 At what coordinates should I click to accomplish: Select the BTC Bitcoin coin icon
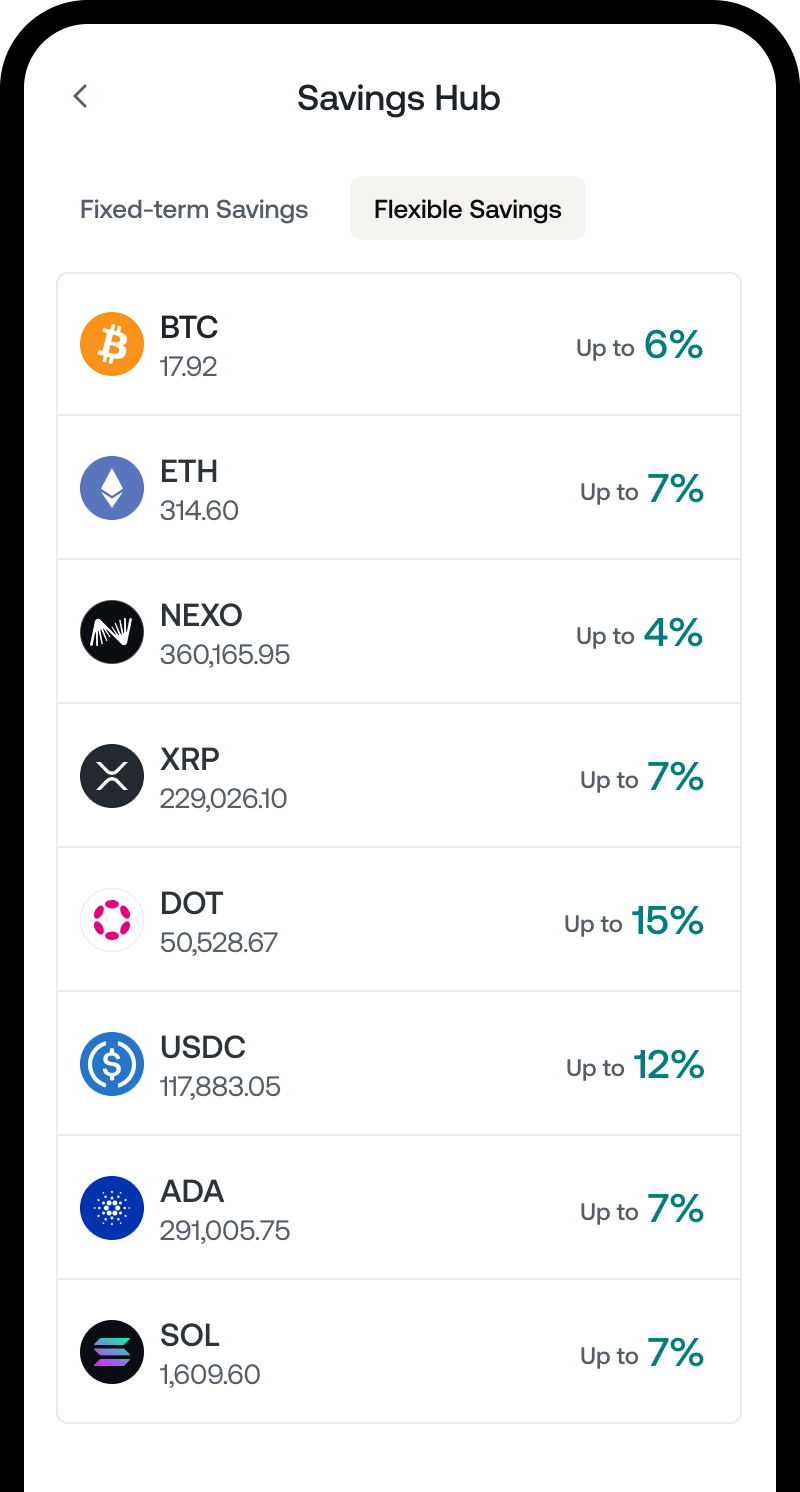(112, 344)
